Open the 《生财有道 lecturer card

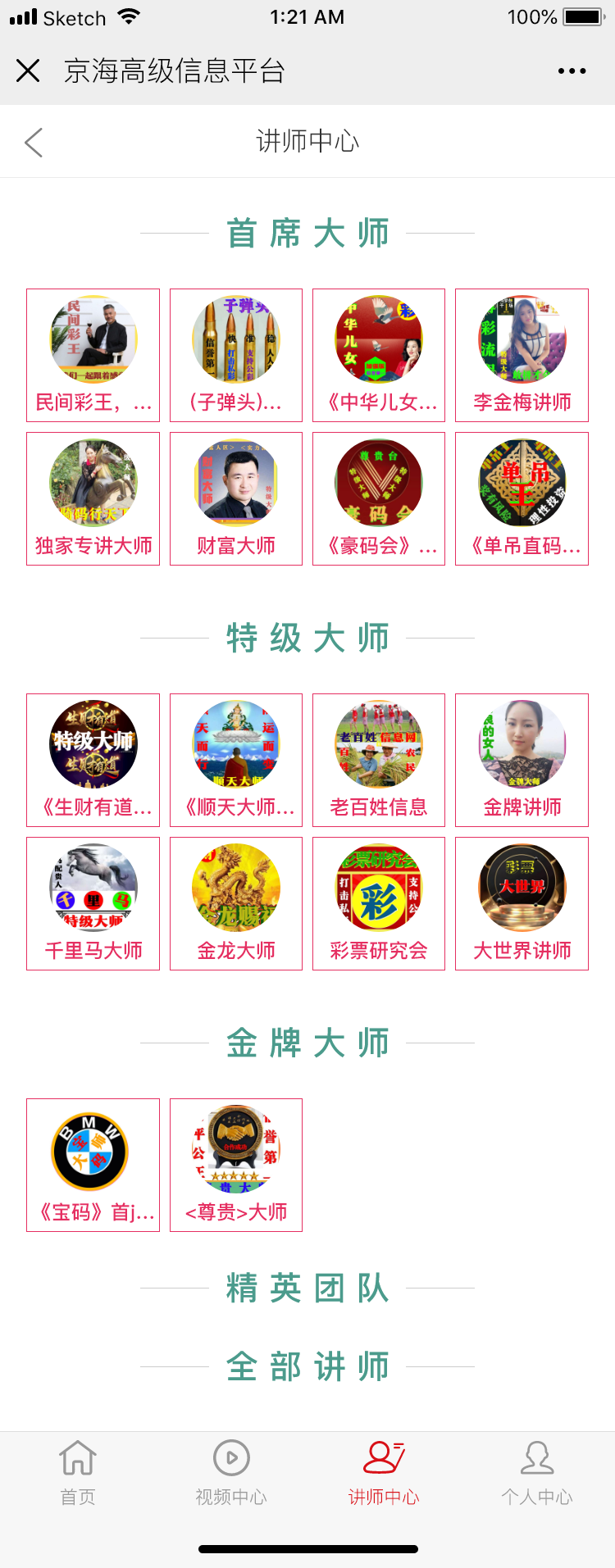(x=93, y=760)
